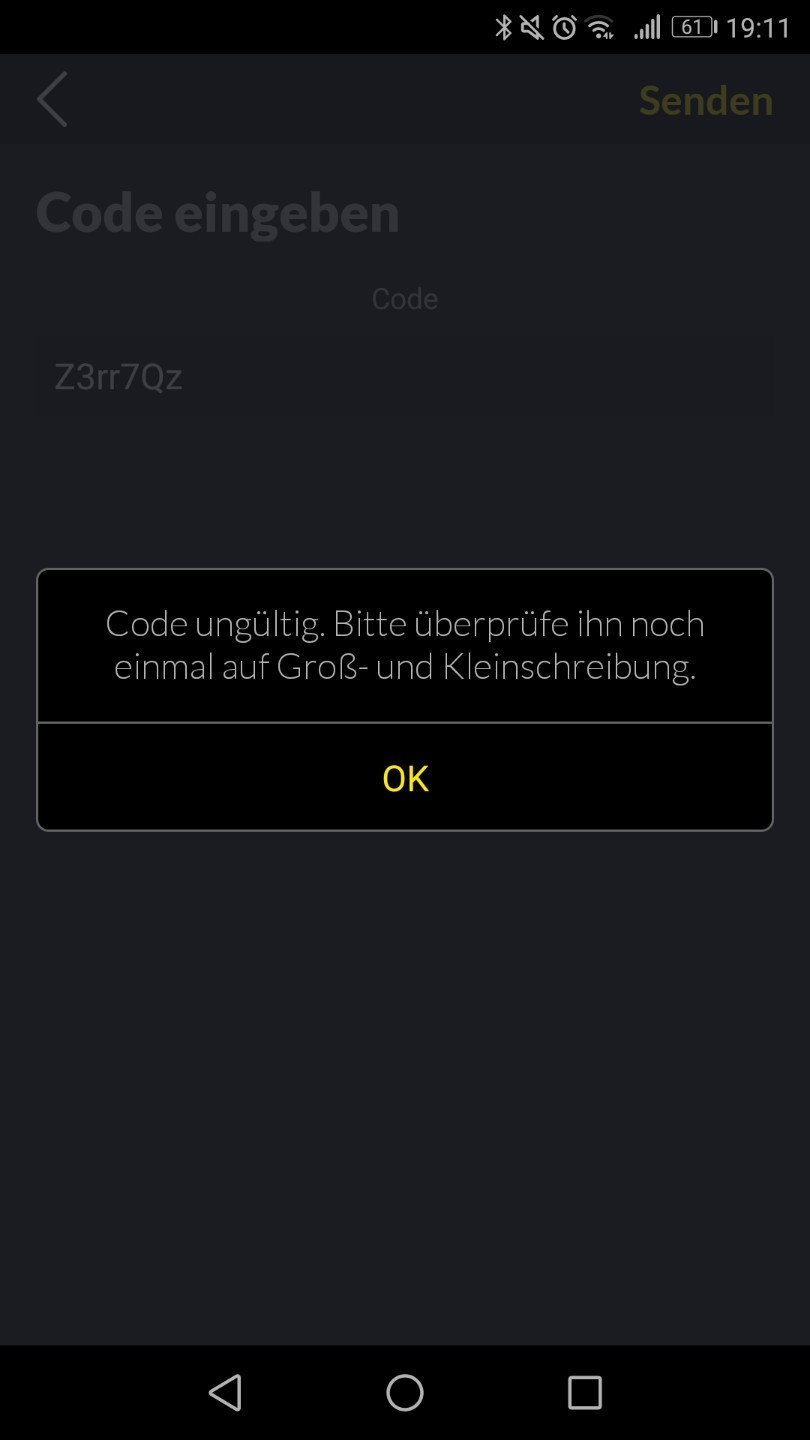Go to the home screen
Viewport: 810px width, 1440px height.
[405, 1392]
